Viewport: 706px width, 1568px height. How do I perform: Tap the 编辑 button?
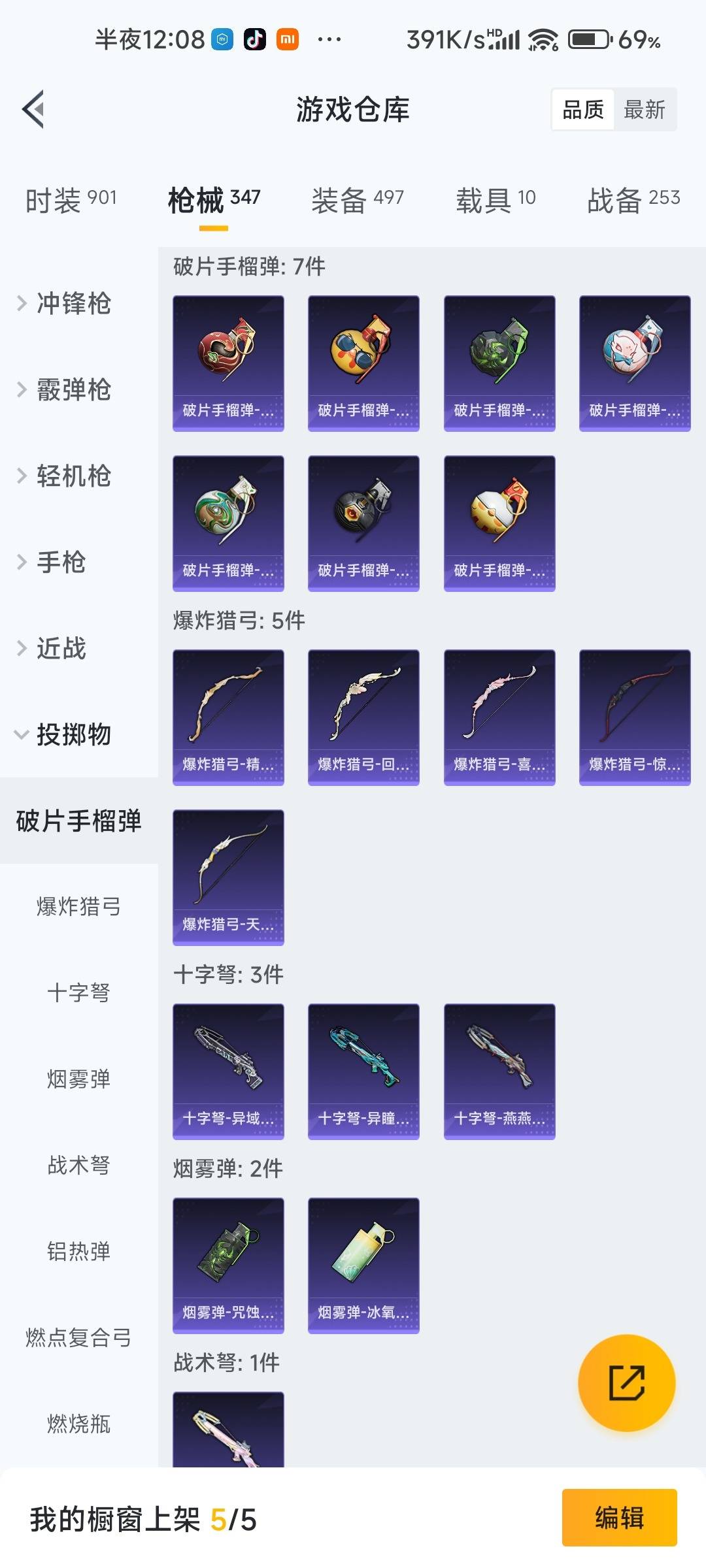[619, 1517]
